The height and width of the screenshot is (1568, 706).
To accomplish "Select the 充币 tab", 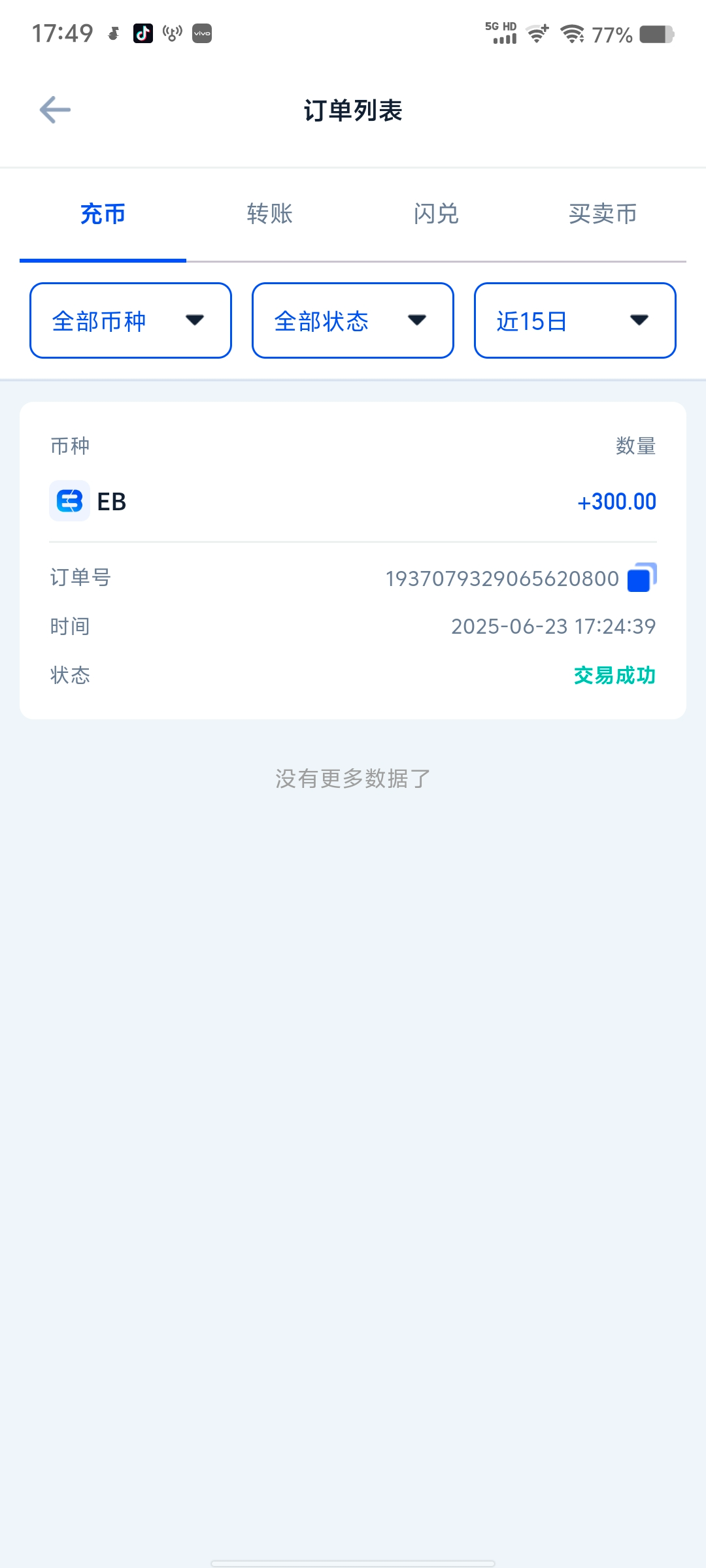I will (101, 214).
